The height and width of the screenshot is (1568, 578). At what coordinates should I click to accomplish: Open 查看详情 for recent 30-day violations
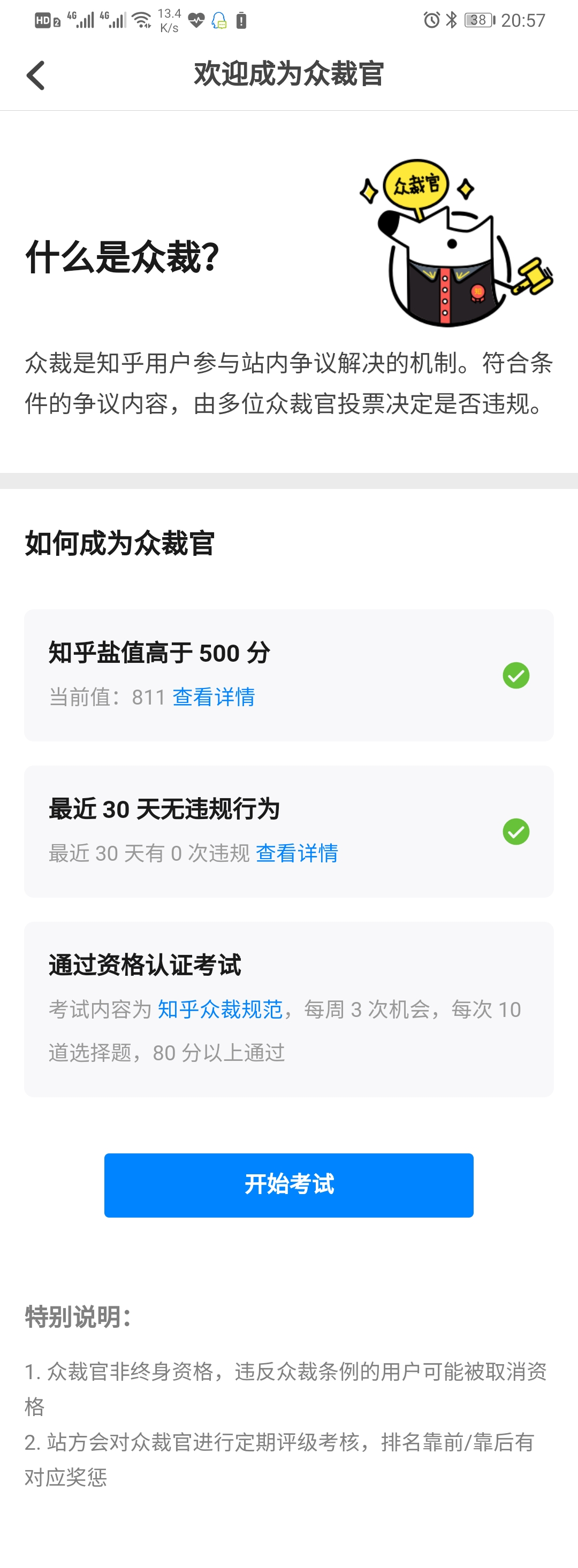(296, 853)
